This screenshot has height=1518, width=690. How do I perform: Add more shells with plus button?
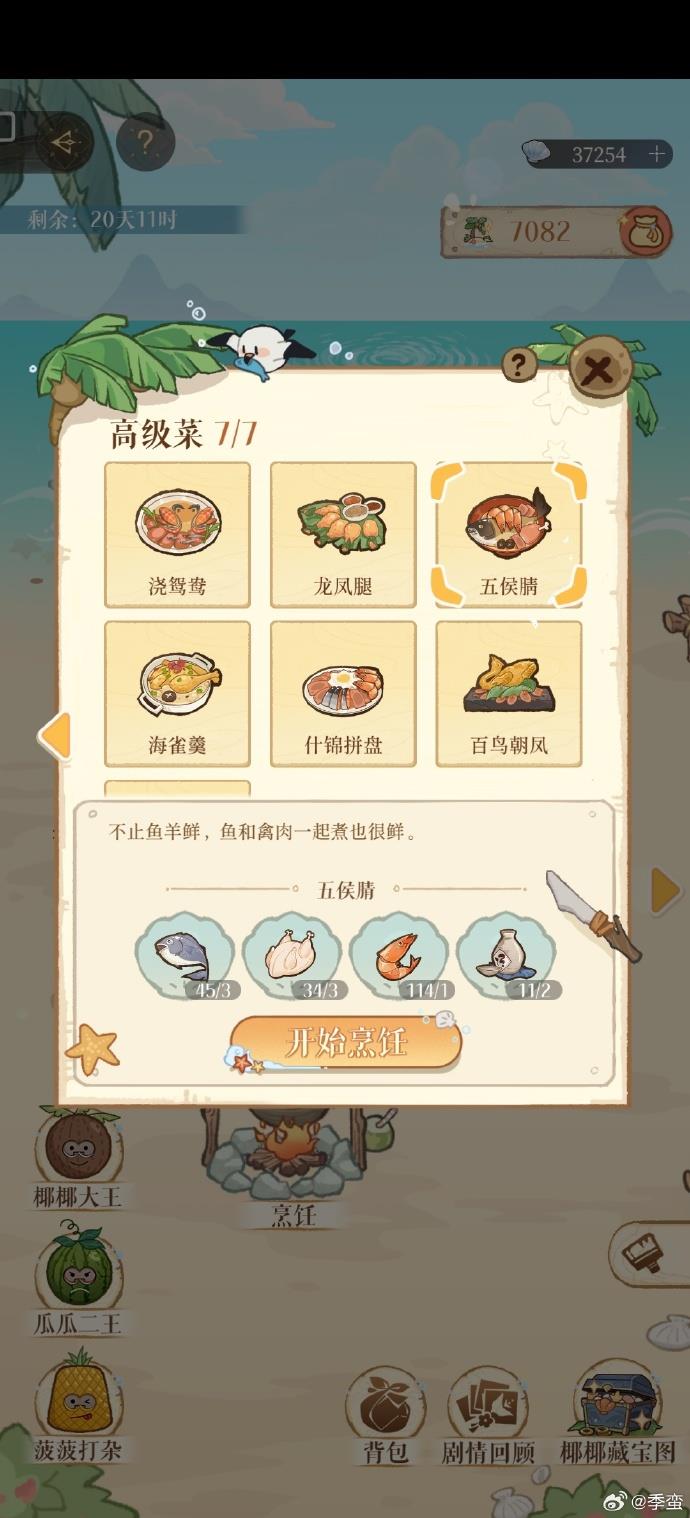point(657,154)
